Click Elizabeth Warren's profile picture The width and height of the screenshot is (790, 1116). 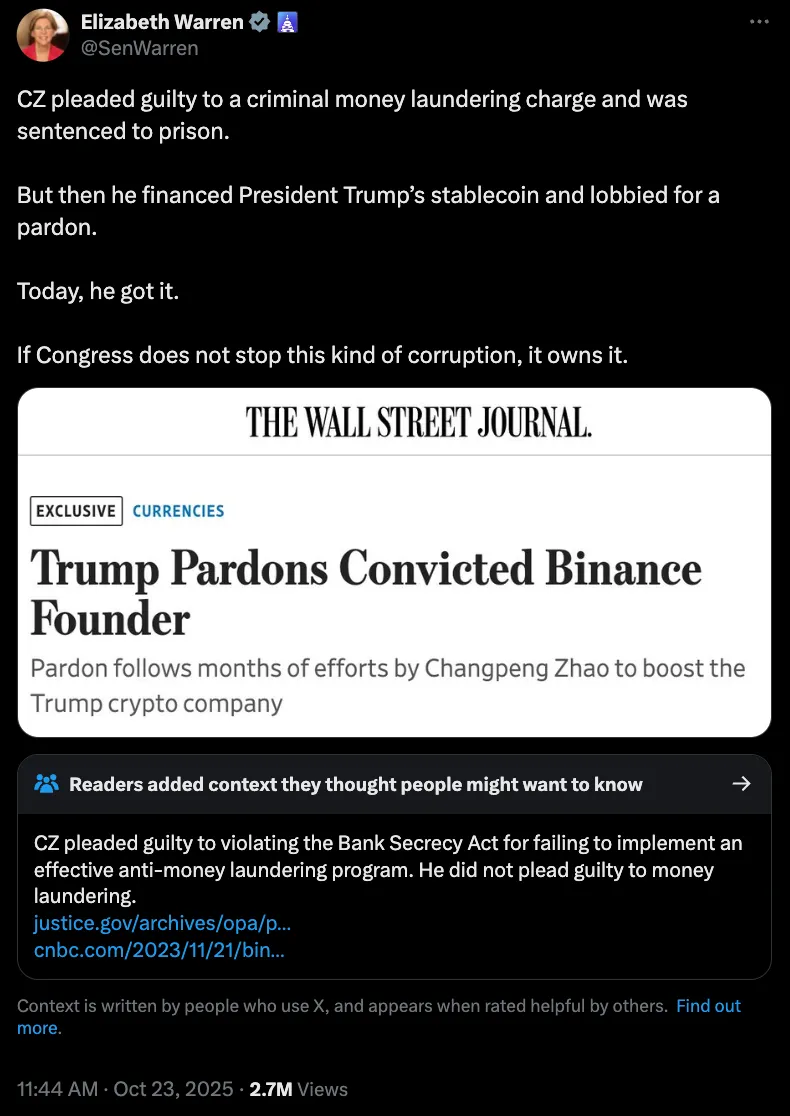tap(42, 34)
